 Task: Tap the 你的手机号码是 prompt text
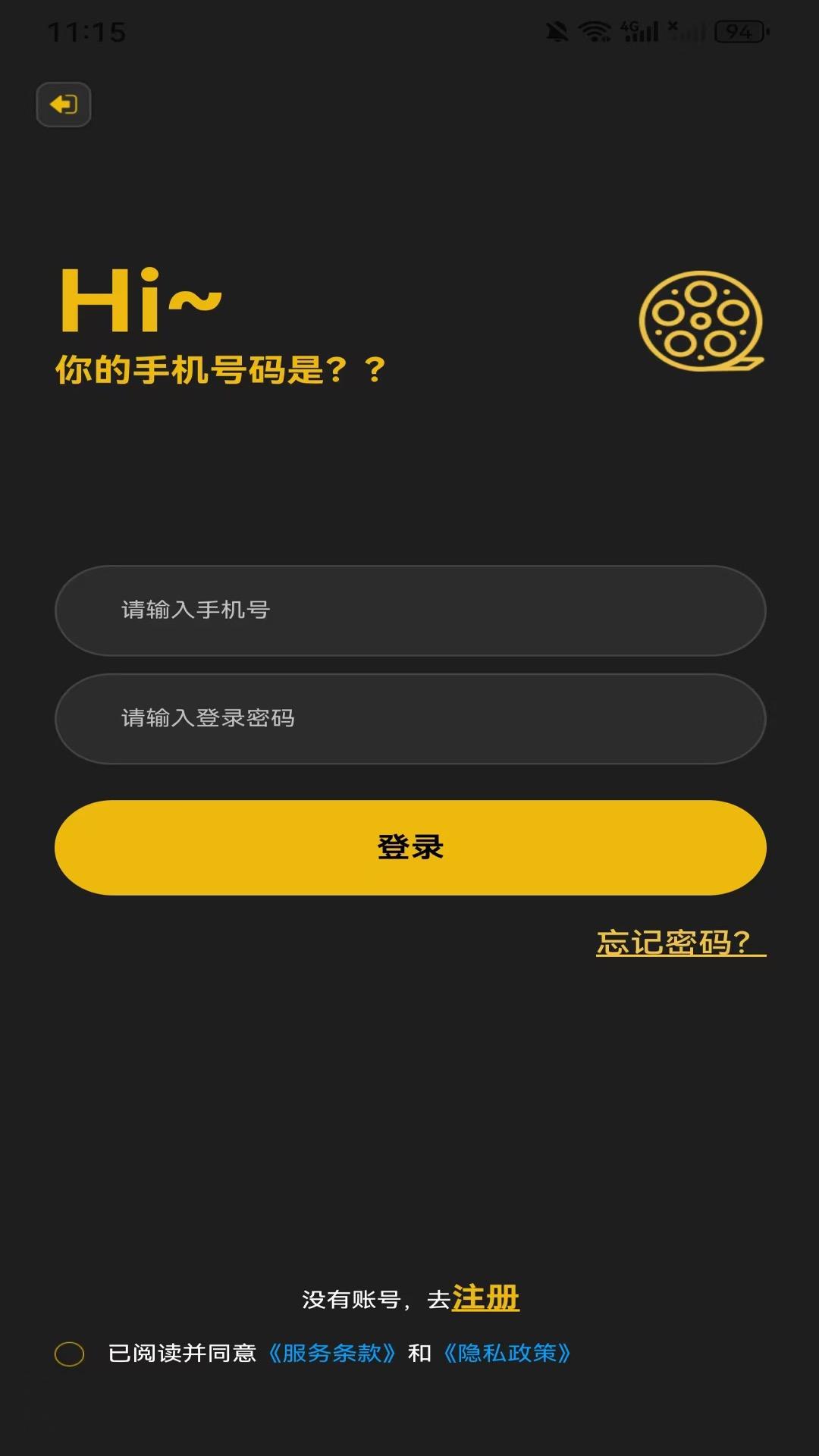pos(220,369)
